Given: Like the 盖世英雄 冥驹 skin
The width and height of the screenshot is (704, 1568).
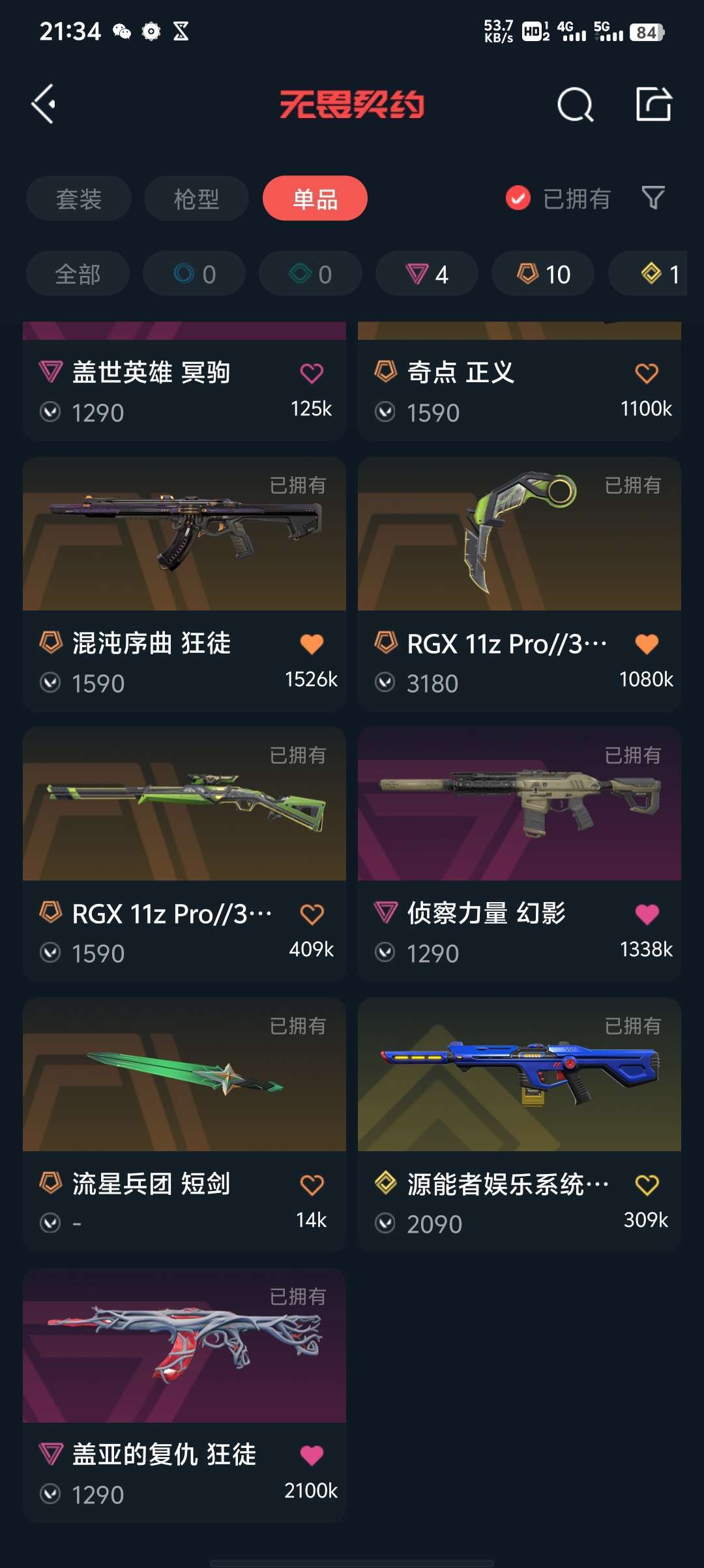Looking at the screenshot, I should (312, 373).
